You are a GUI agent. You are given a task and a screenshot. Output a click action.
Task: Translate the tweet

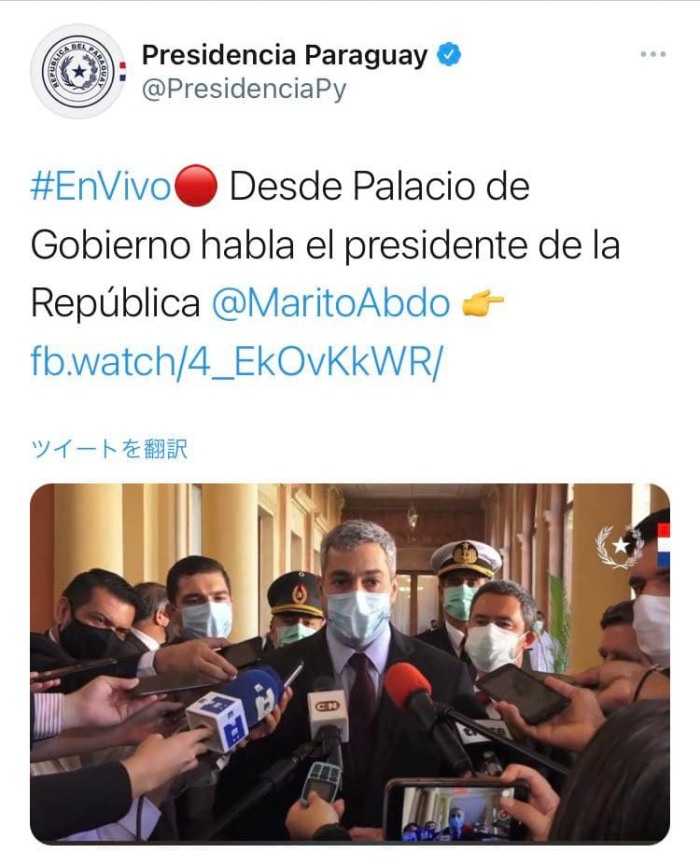tap(110, 449)
